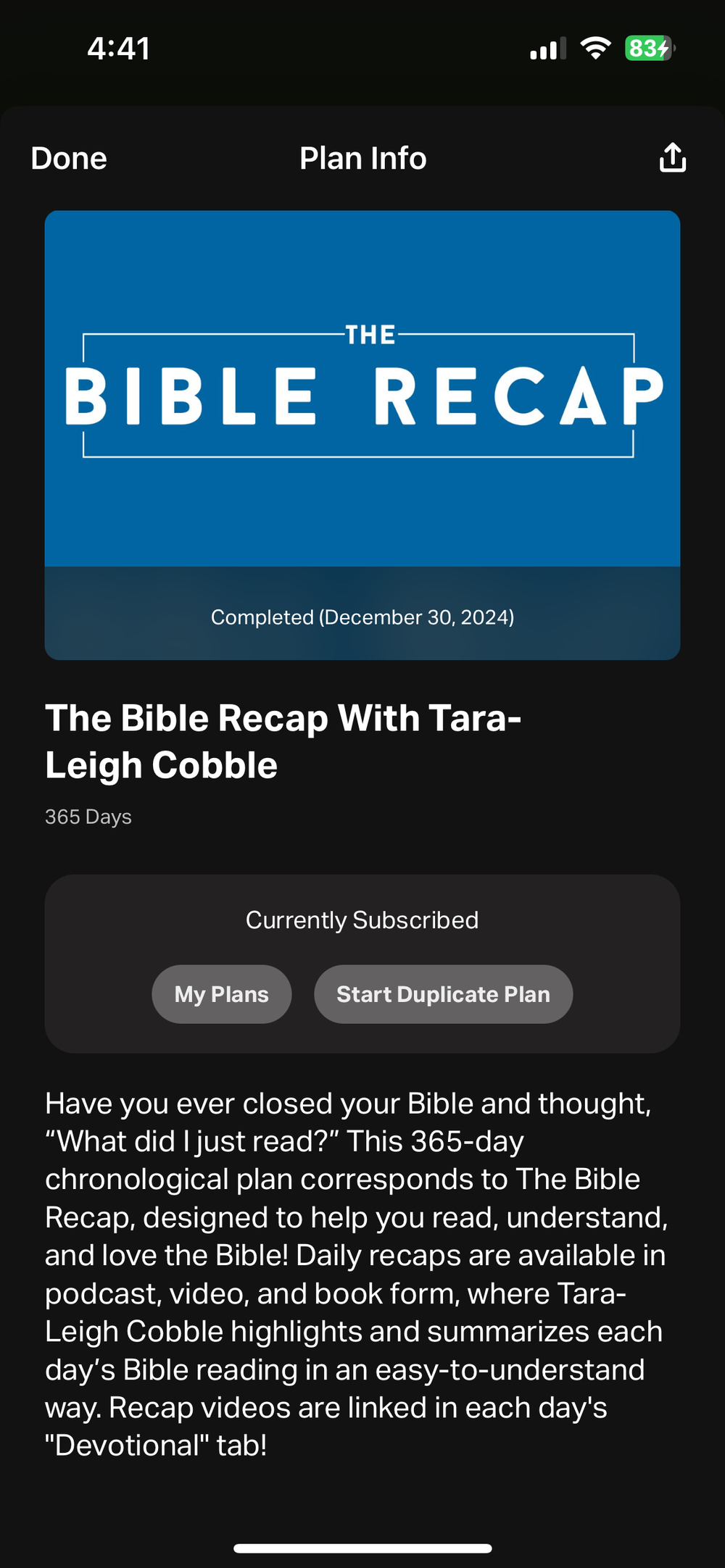
Task: Share this Bible Recap plan
Action: click(x=673, y=157)
